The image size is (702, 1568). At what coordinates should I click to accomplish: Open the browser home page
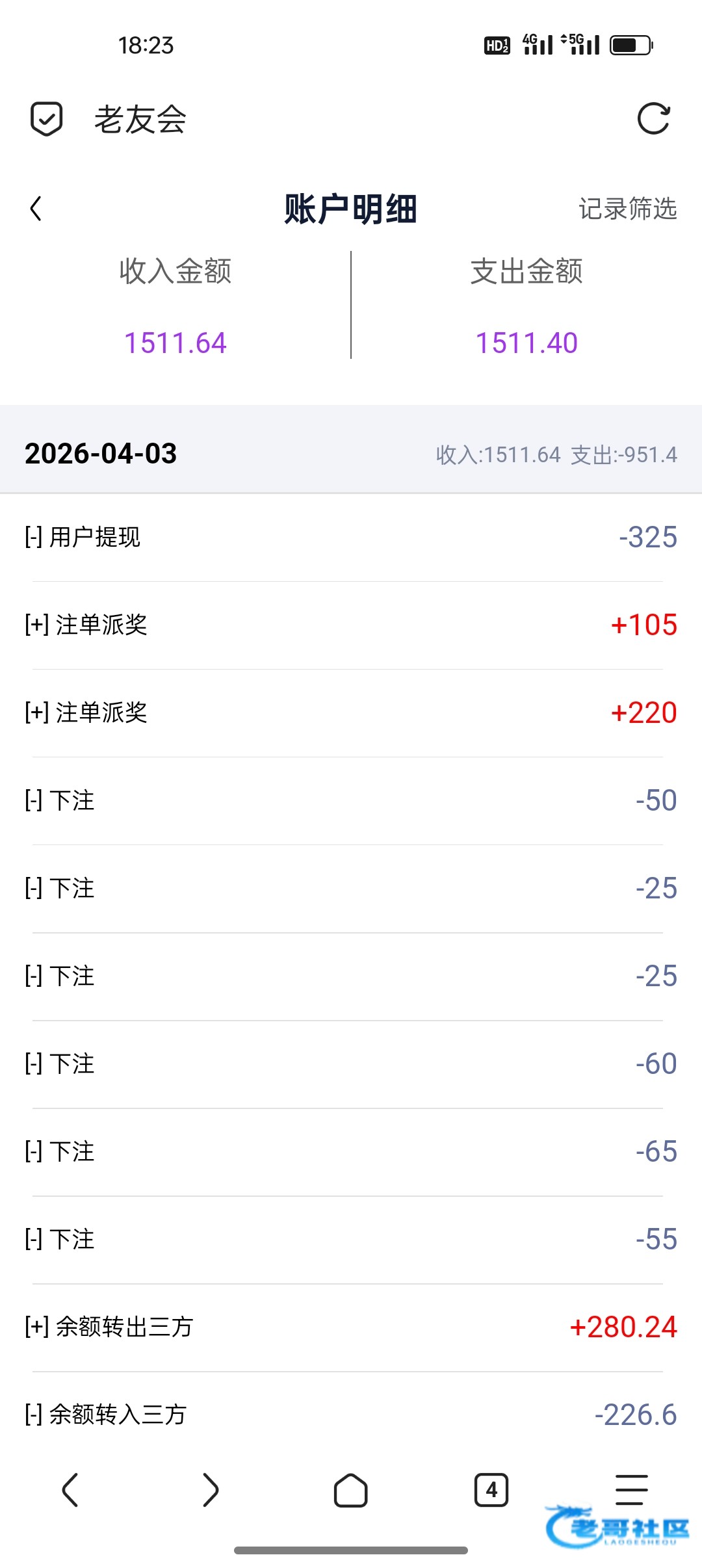(x=351, y=1489)
